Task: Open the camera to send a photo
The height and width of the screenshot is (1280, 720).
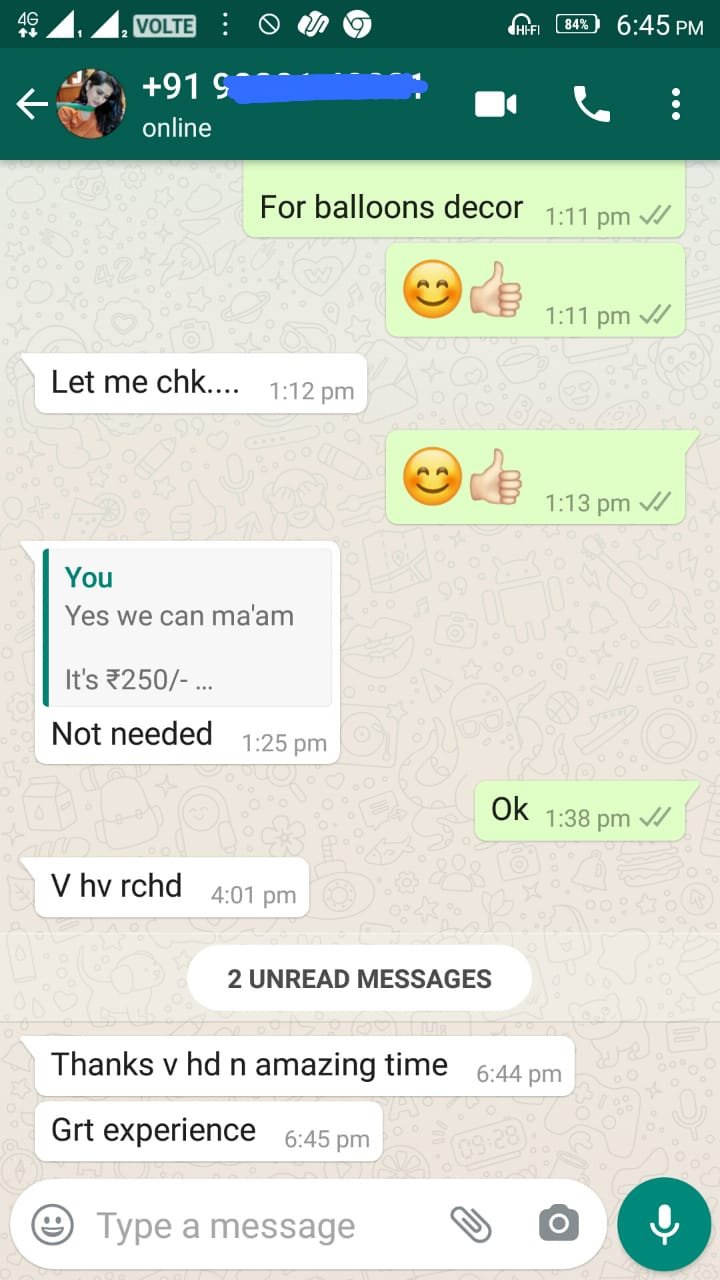Action: (558, 1224)
